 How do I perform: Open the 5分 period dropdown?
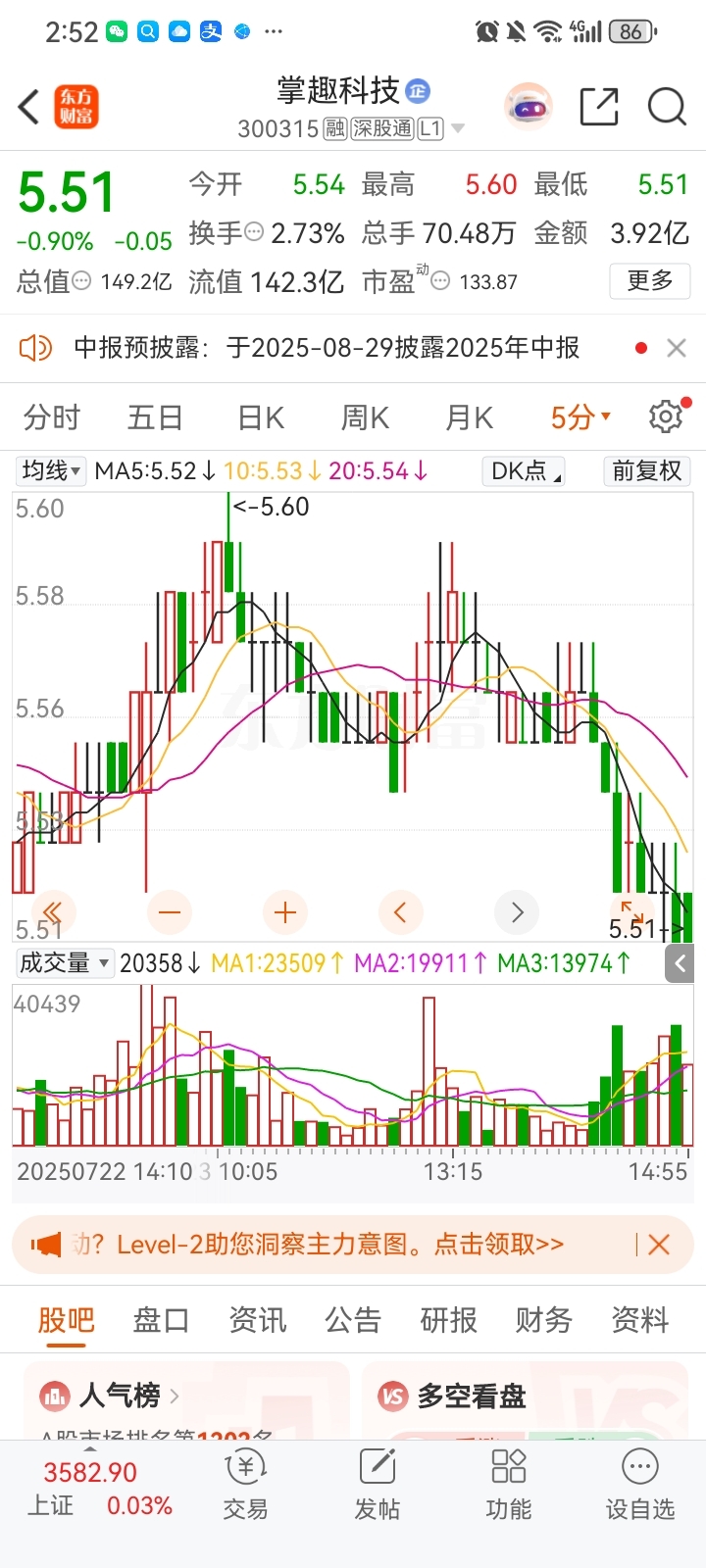coord(580,418)
